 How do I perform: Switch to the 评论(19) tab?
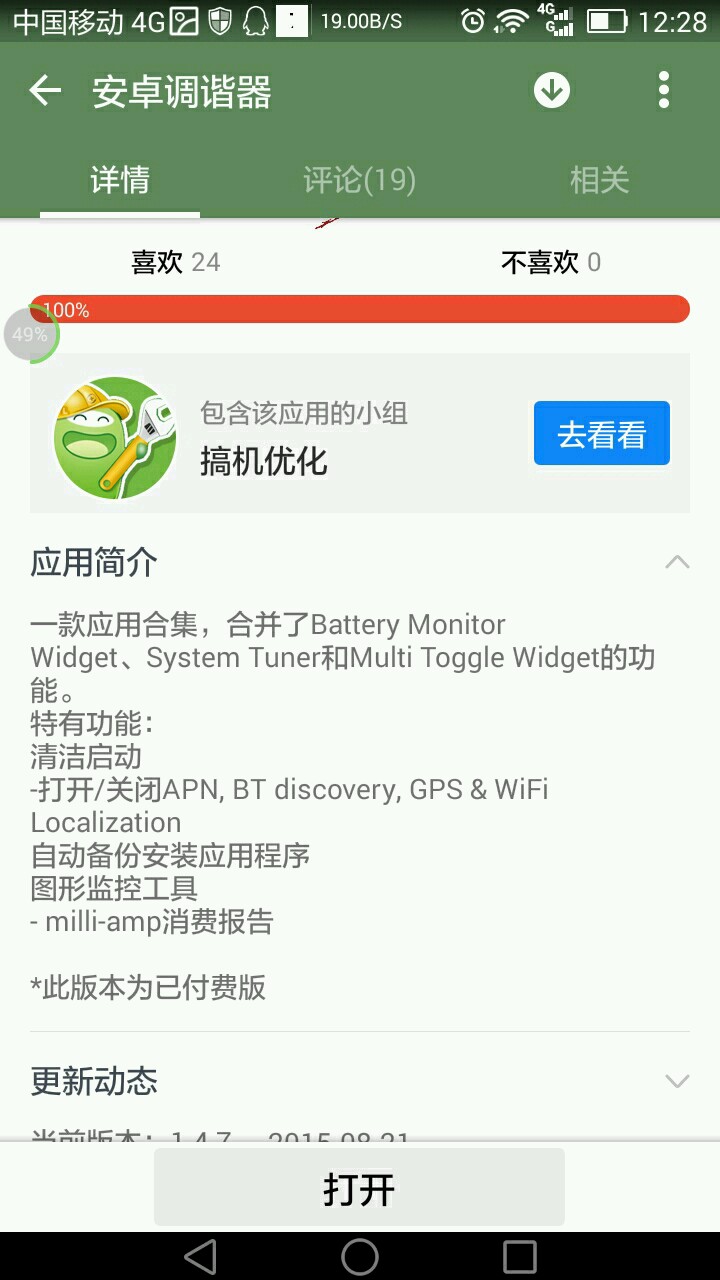pos(359,180)
